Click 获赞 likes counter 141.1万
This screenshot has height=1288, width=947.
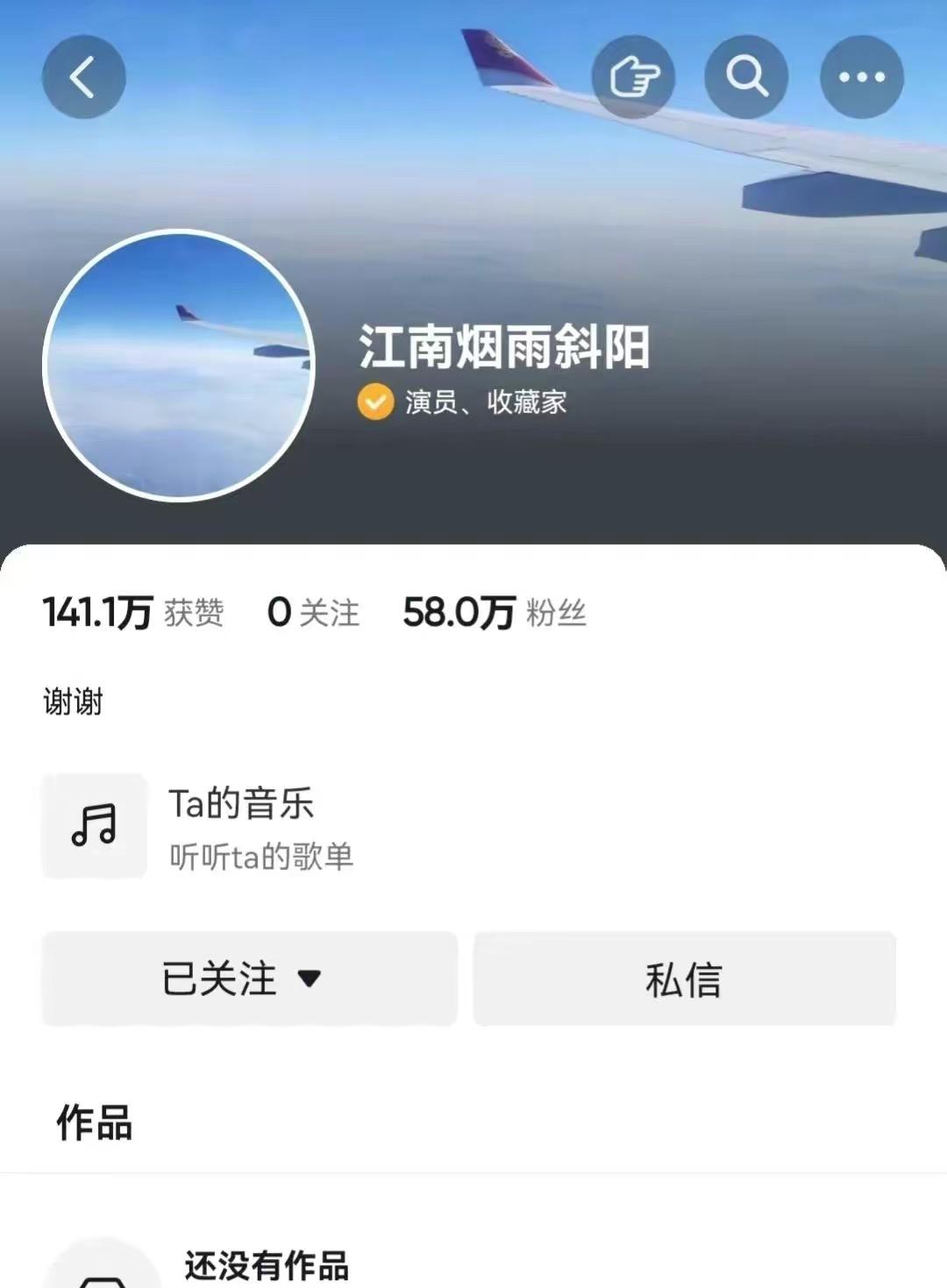click(134, 612)
